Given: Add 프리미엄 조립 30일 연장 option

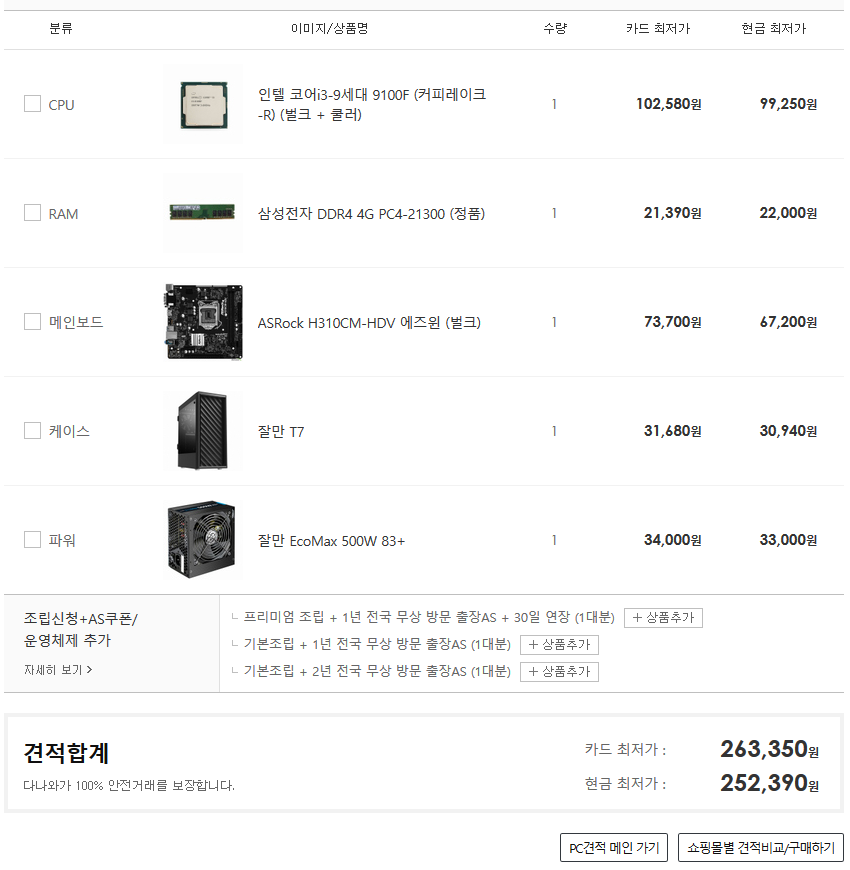Looking at the screenshot, I should pos(663,618).
